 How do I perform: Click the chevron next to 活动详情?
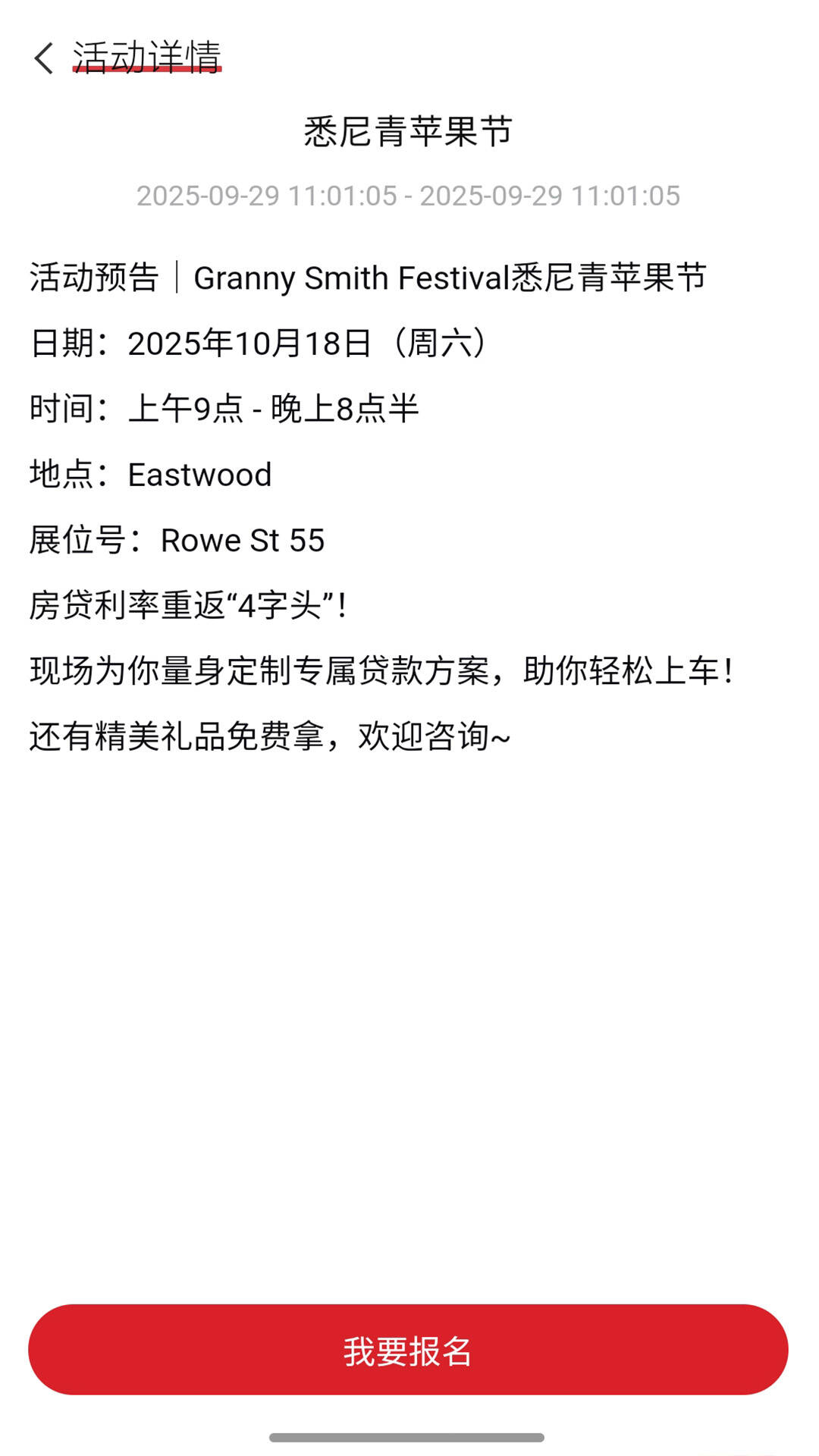point(43,57)
